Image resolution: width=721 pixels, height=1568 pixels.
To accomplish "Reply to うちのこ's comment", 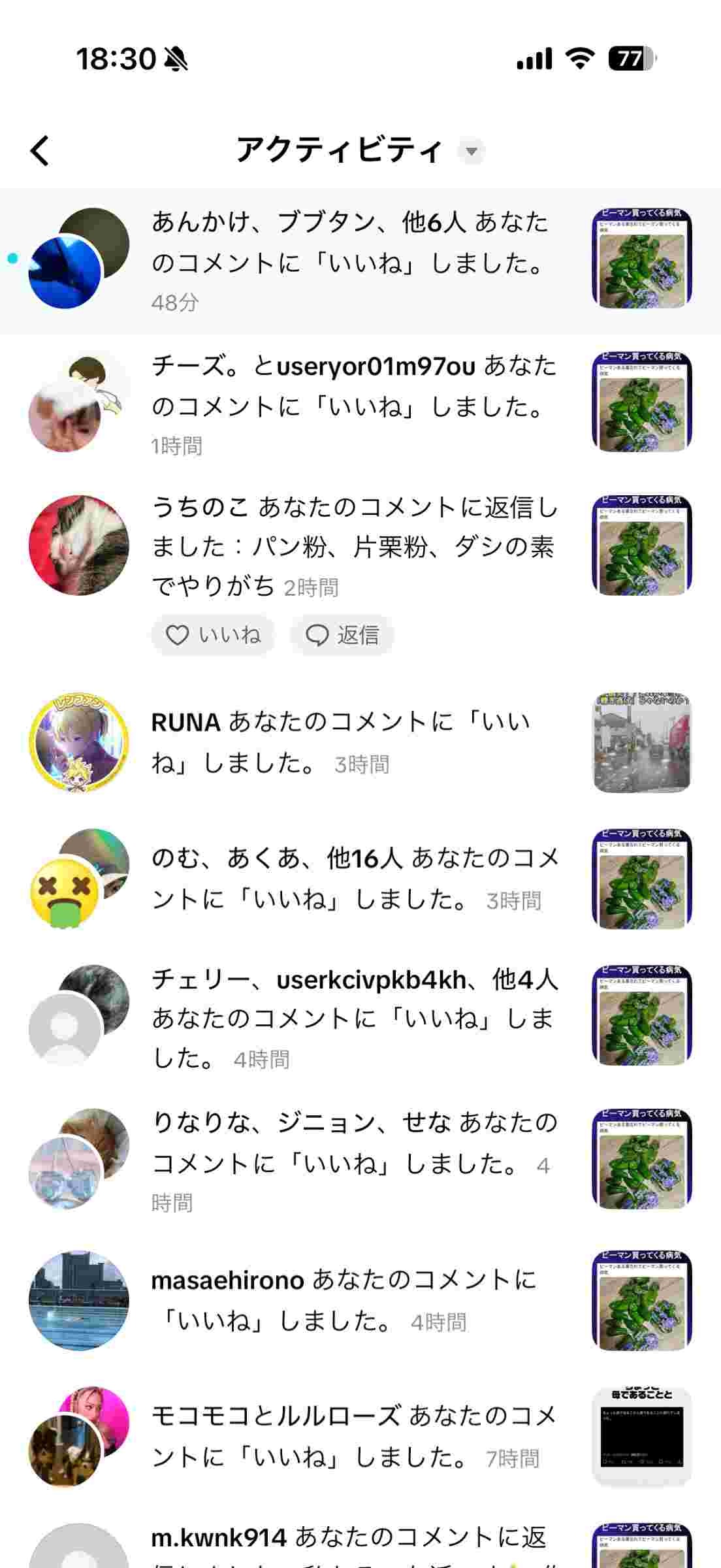I will pos(342,635).
